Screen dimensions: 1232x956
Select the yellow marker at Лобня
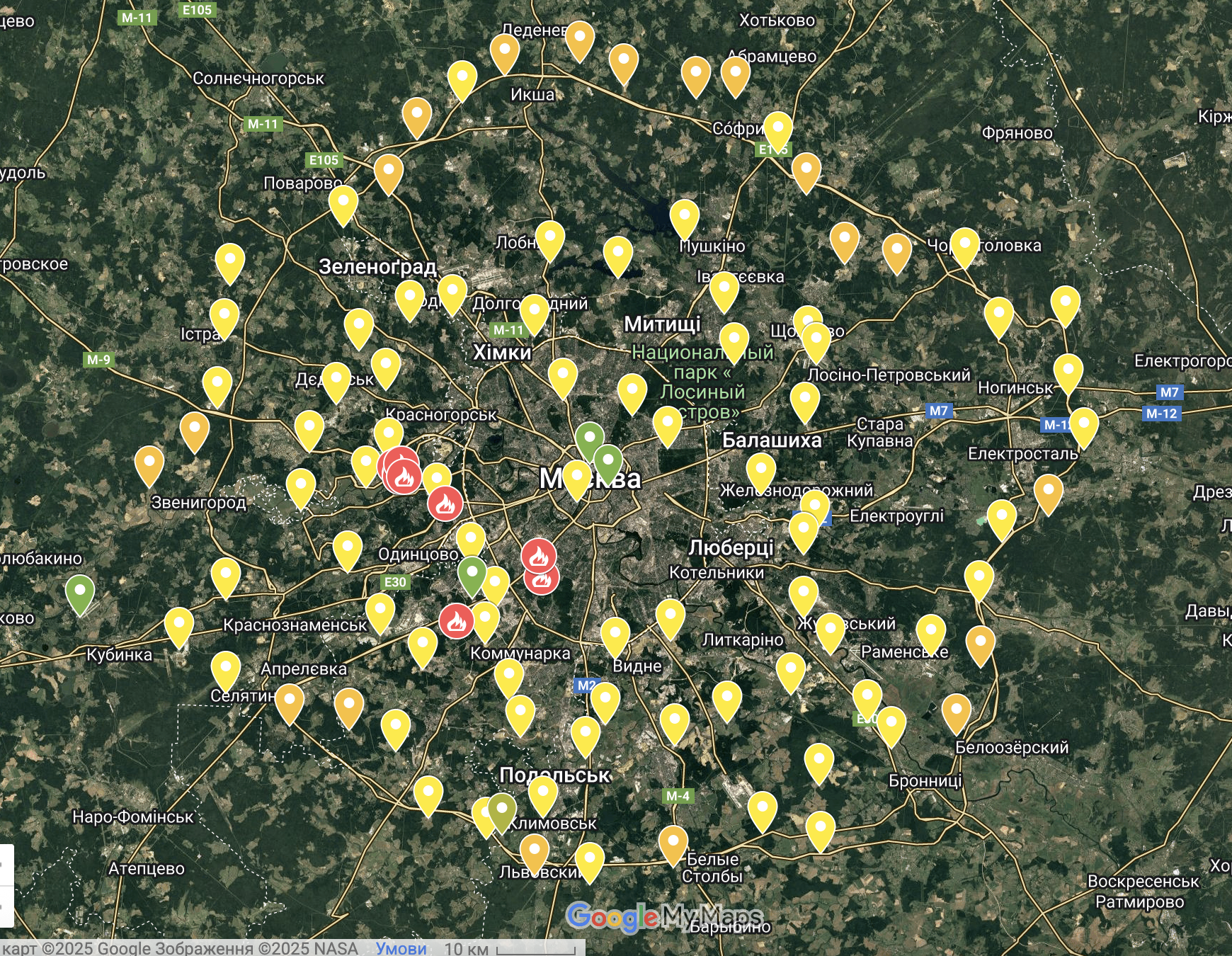tap(549, 239)
